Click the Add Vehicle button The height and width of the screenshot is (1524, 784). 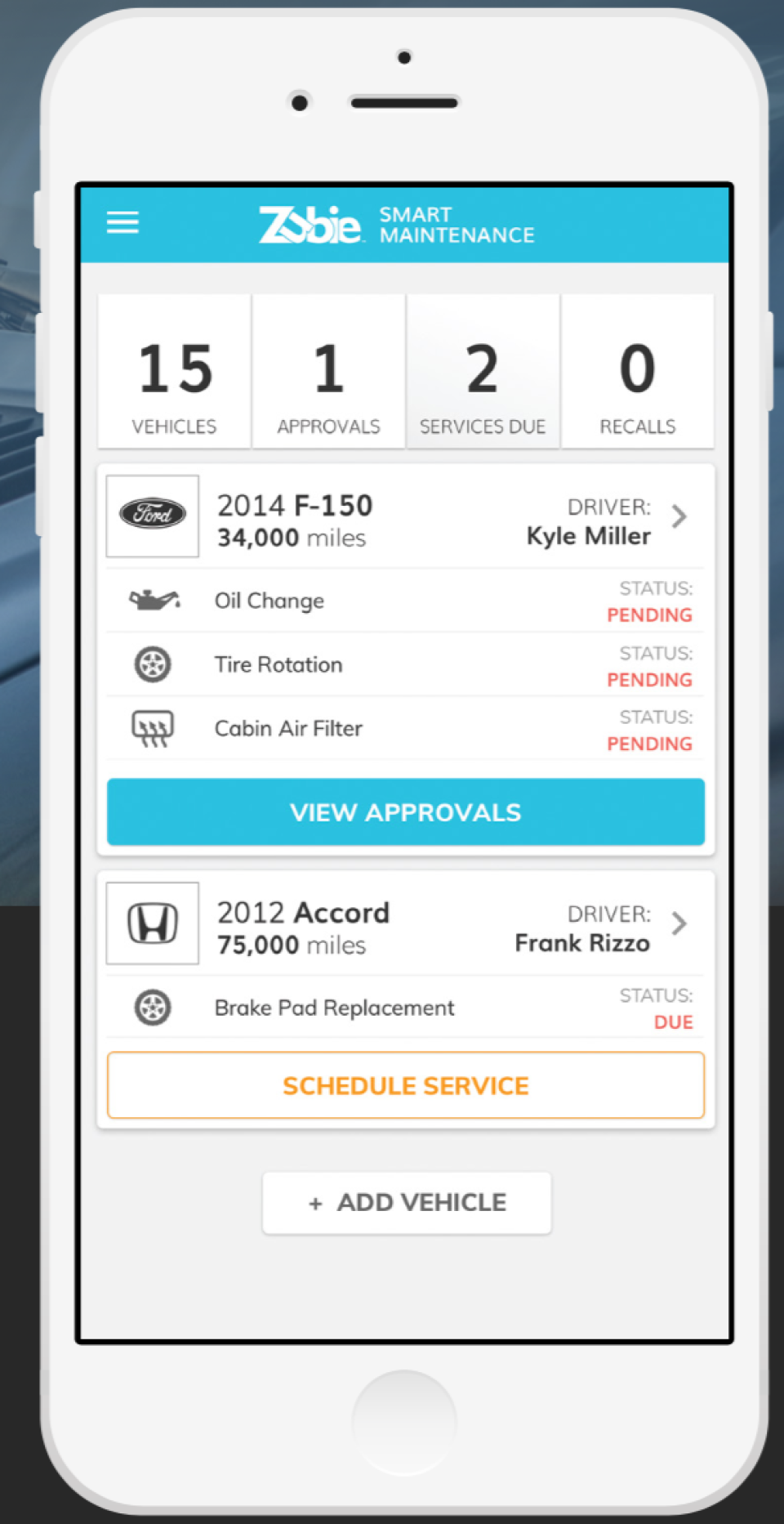[x=406, y=1202]
